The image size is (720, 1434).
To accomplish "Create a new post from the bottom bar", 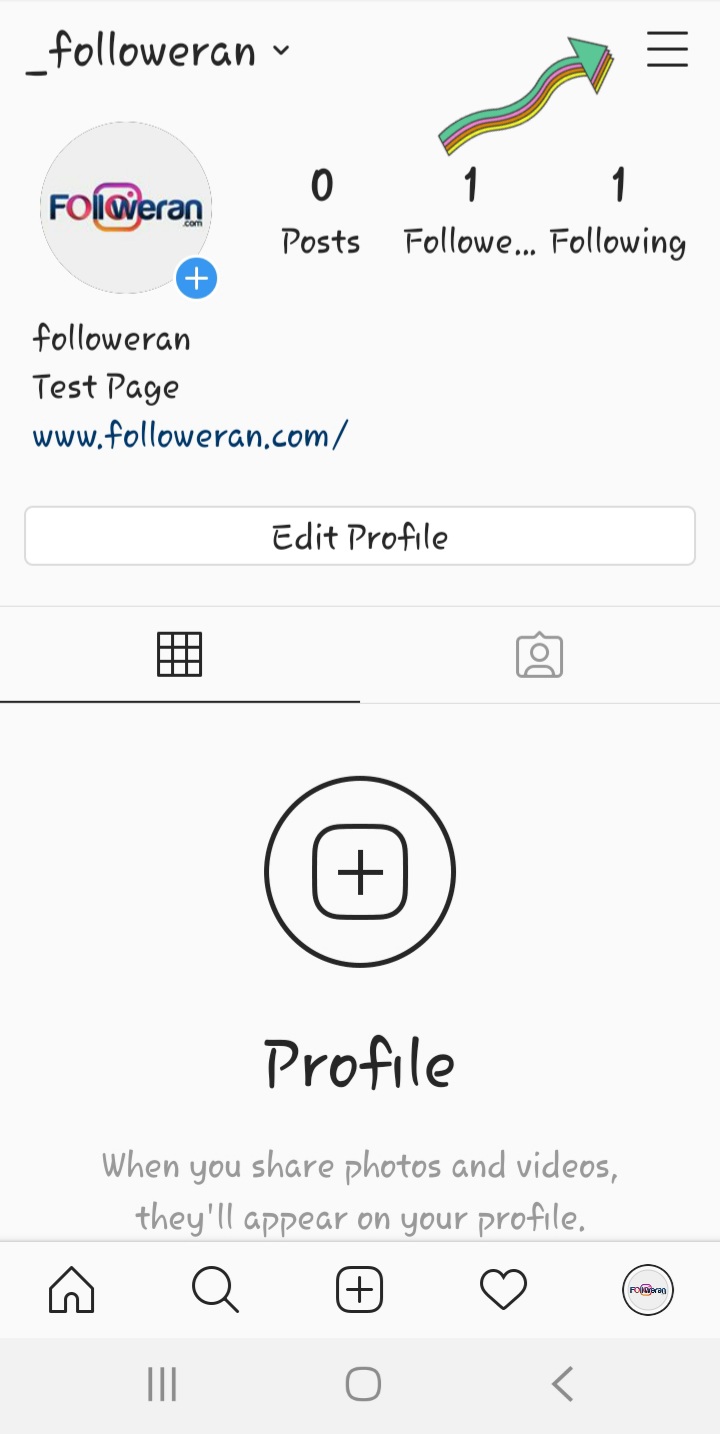I will coord(360,1290).
